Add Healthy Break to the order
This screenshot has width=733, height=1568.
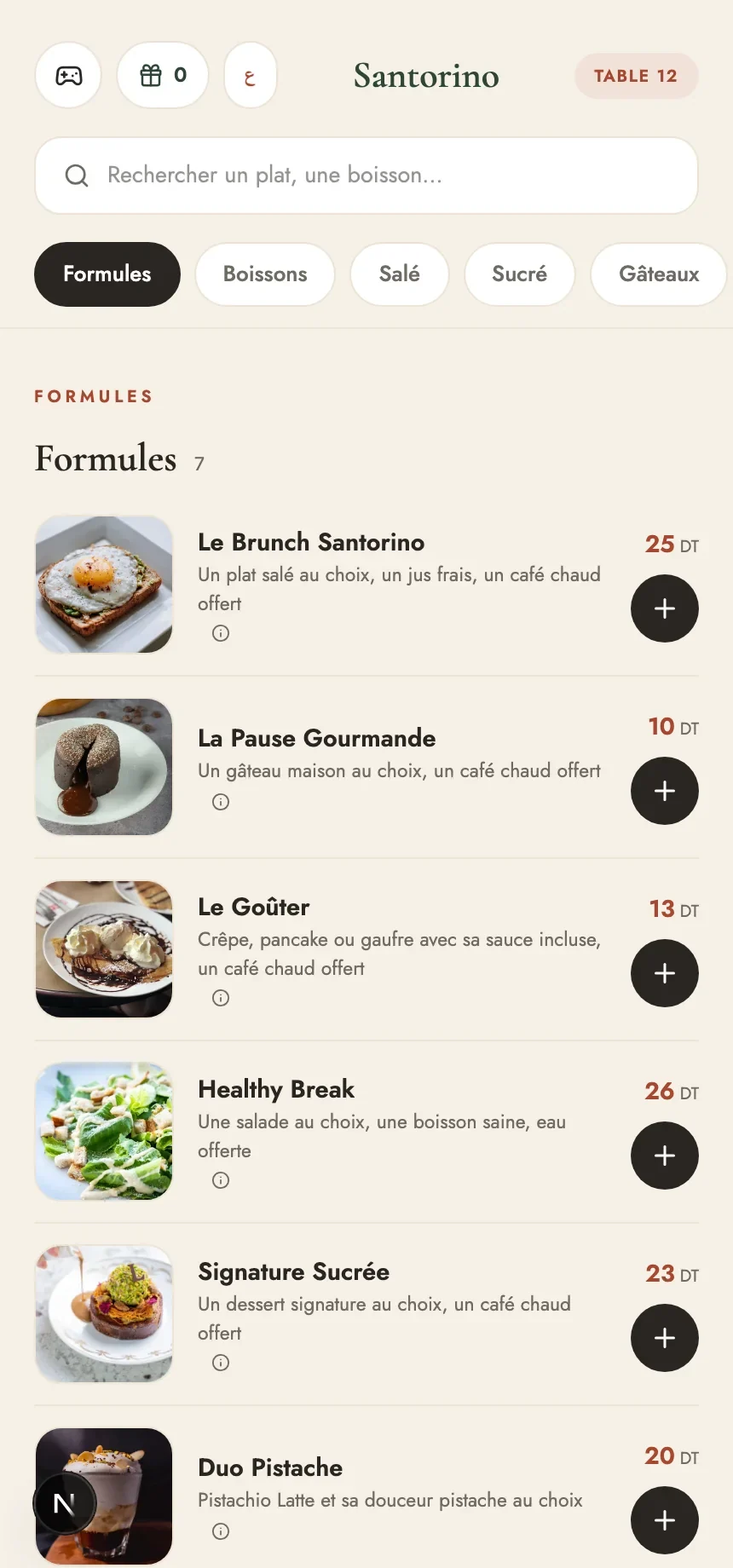(x=665, y=1156)
